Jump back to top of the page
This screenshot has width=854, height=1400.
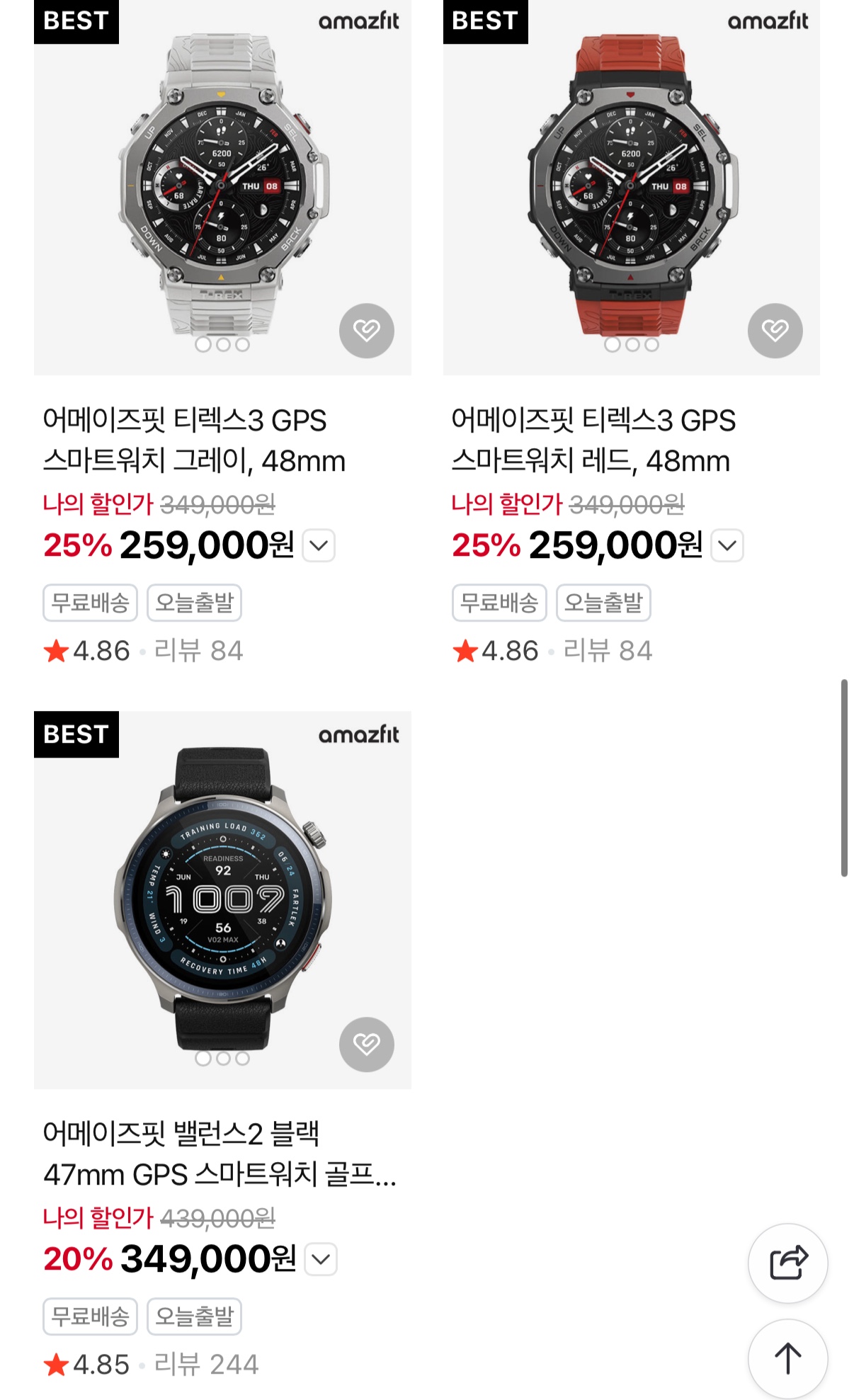pos(788,1358)
